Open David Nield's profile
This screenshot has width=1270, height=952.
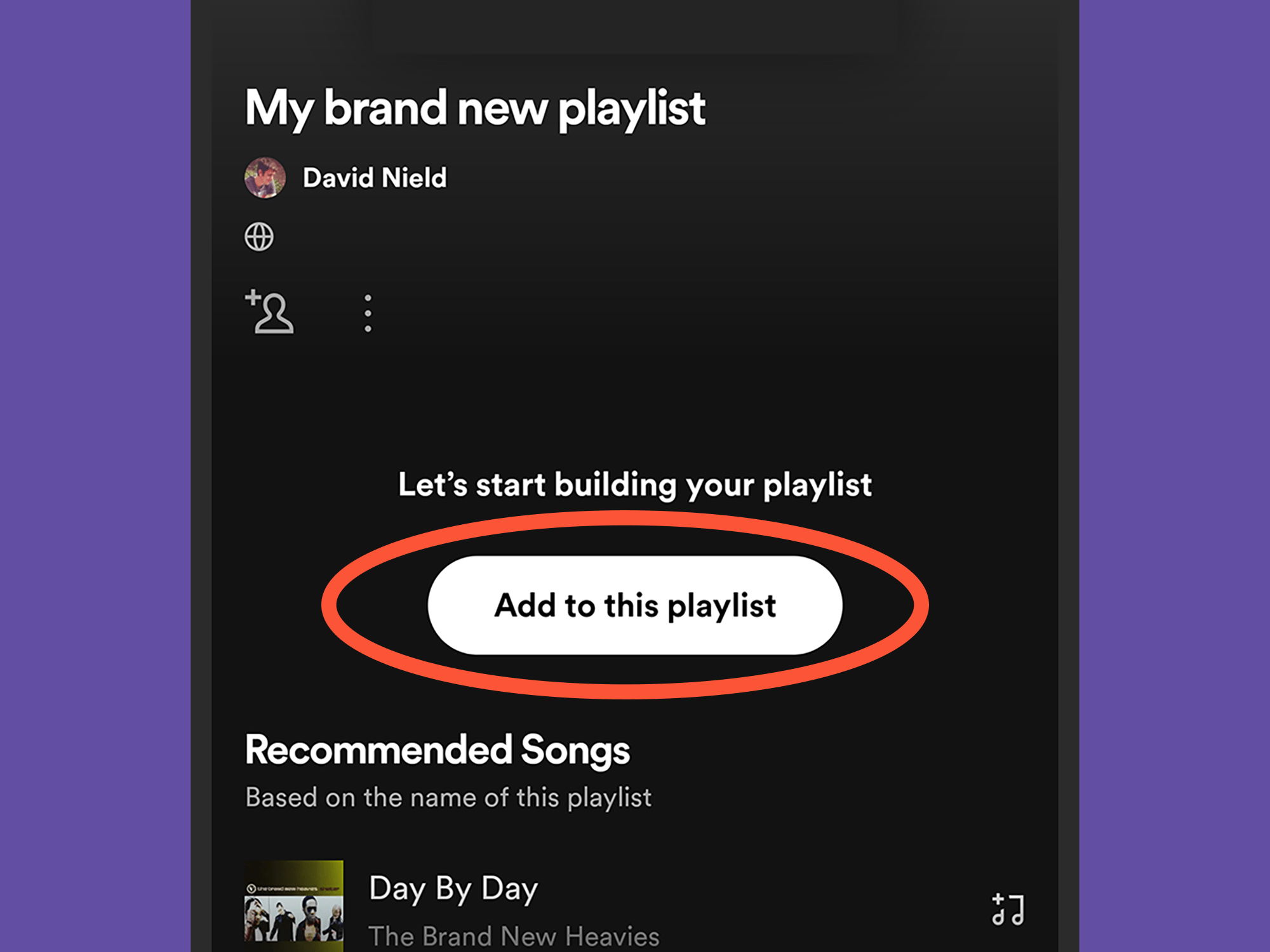click(374, 178)
